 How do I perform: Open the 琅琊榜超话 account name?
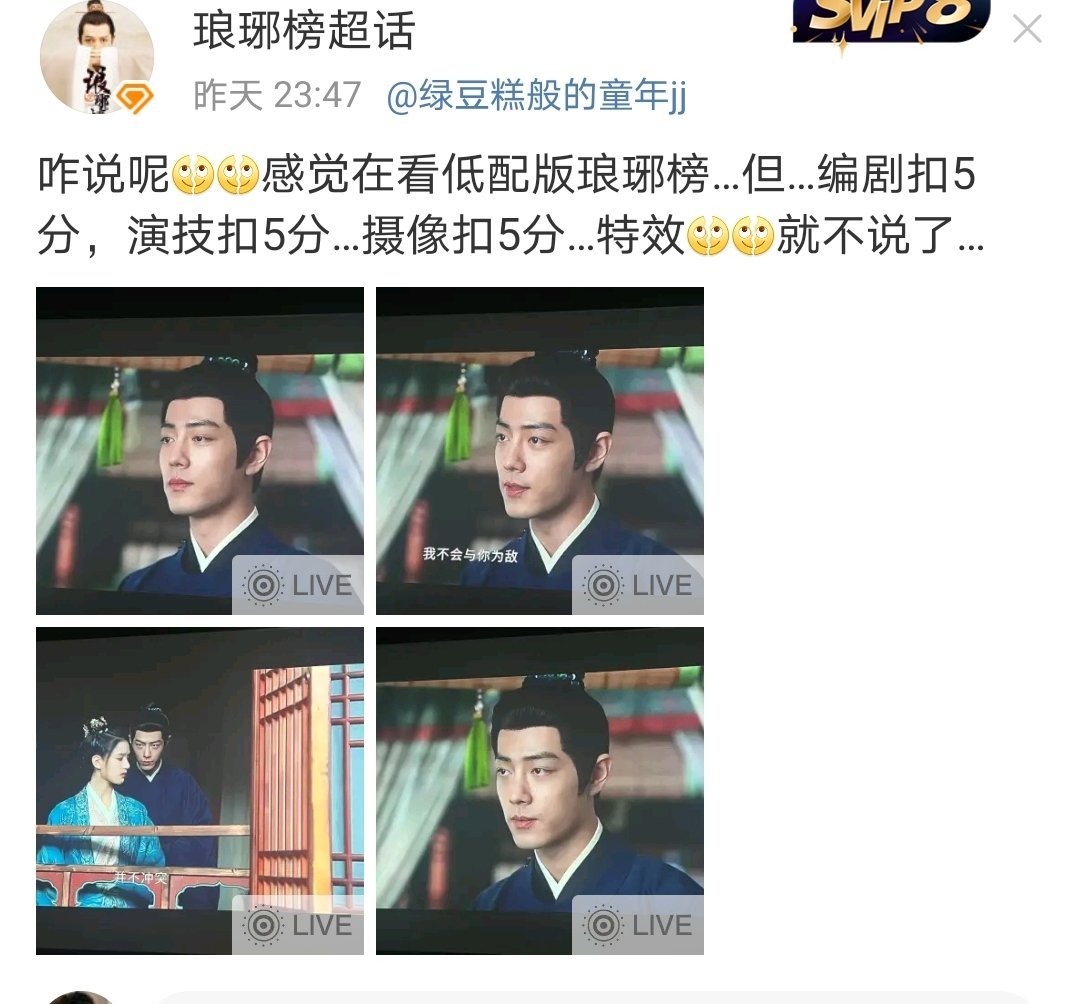click(x=304, y=32)
